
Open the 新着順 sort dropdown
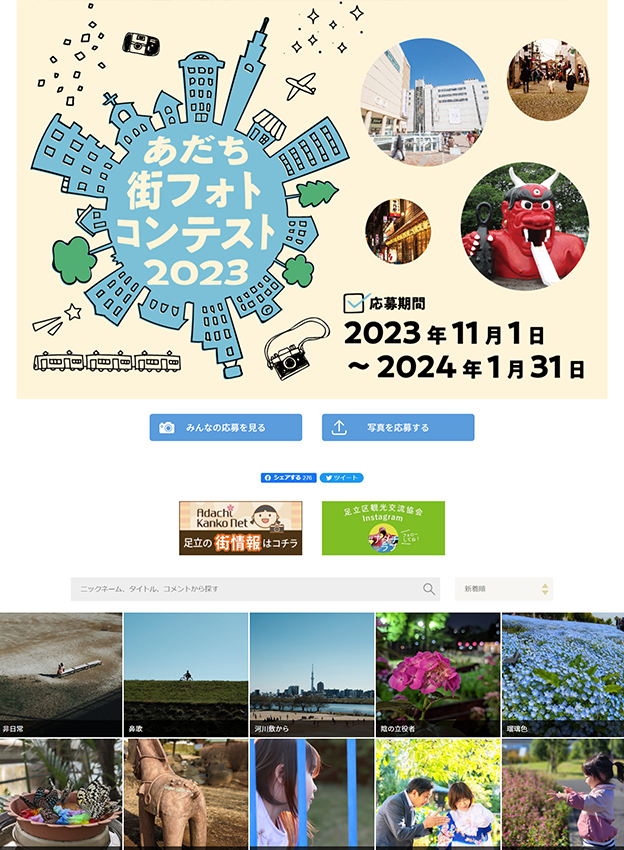(x=504, y=589)
